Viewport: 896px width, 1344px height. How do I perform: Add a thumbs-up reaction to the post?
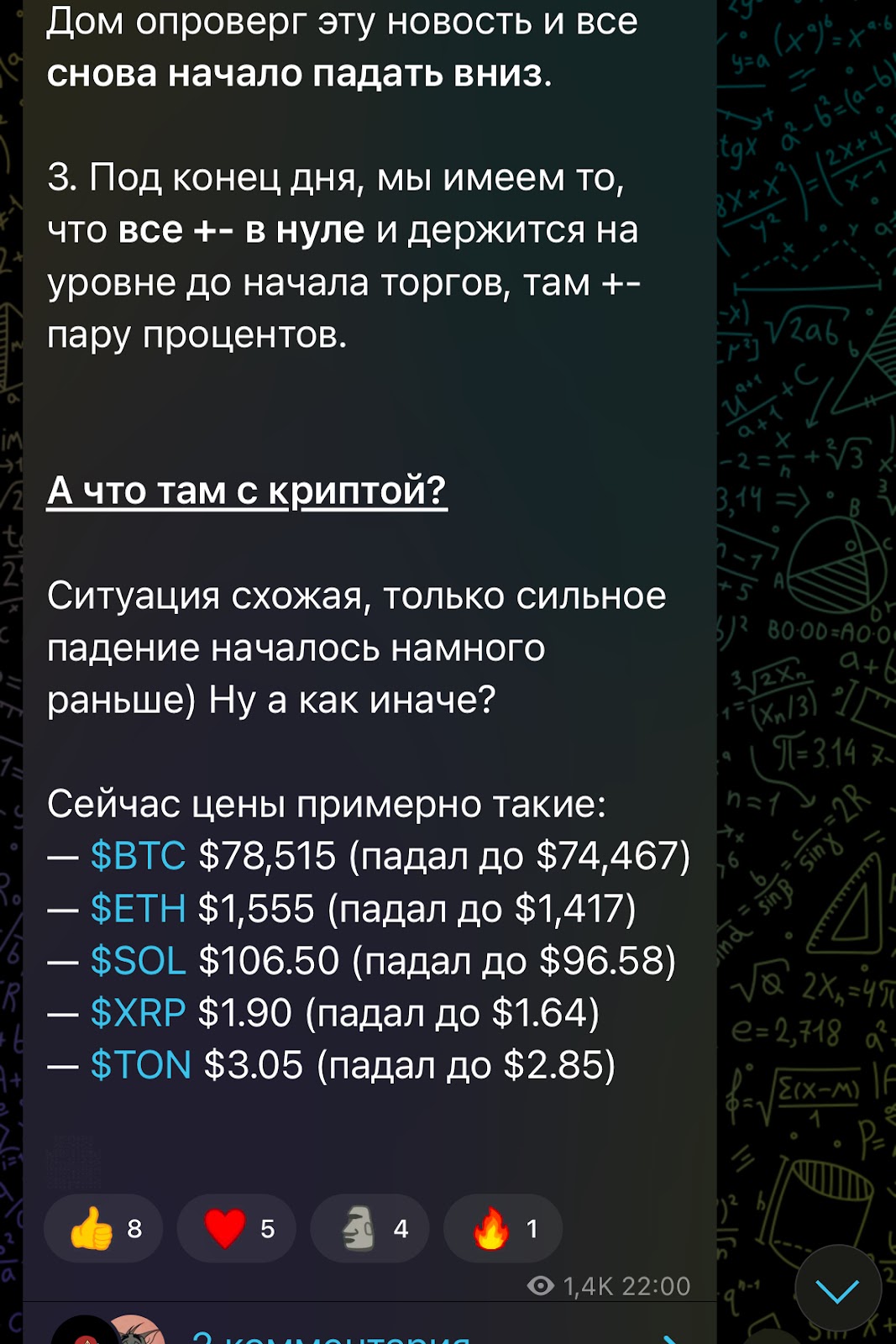point(102,1228)
